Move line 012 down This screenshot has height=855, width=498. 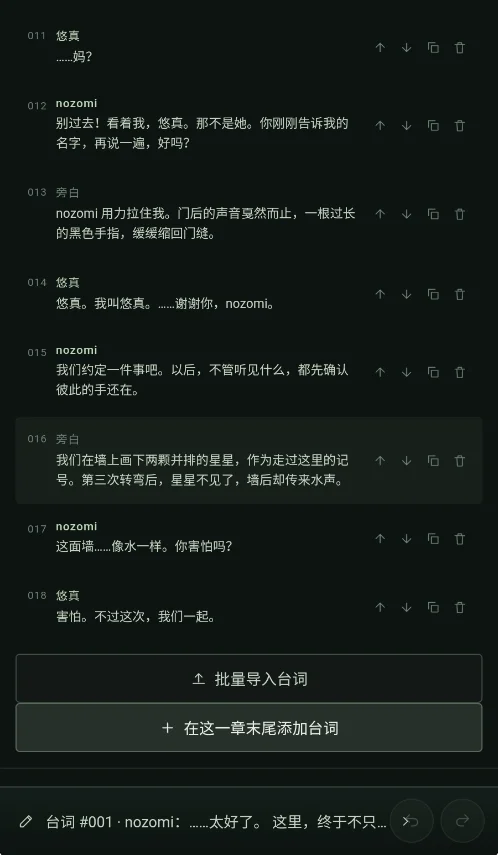(406, 126)
